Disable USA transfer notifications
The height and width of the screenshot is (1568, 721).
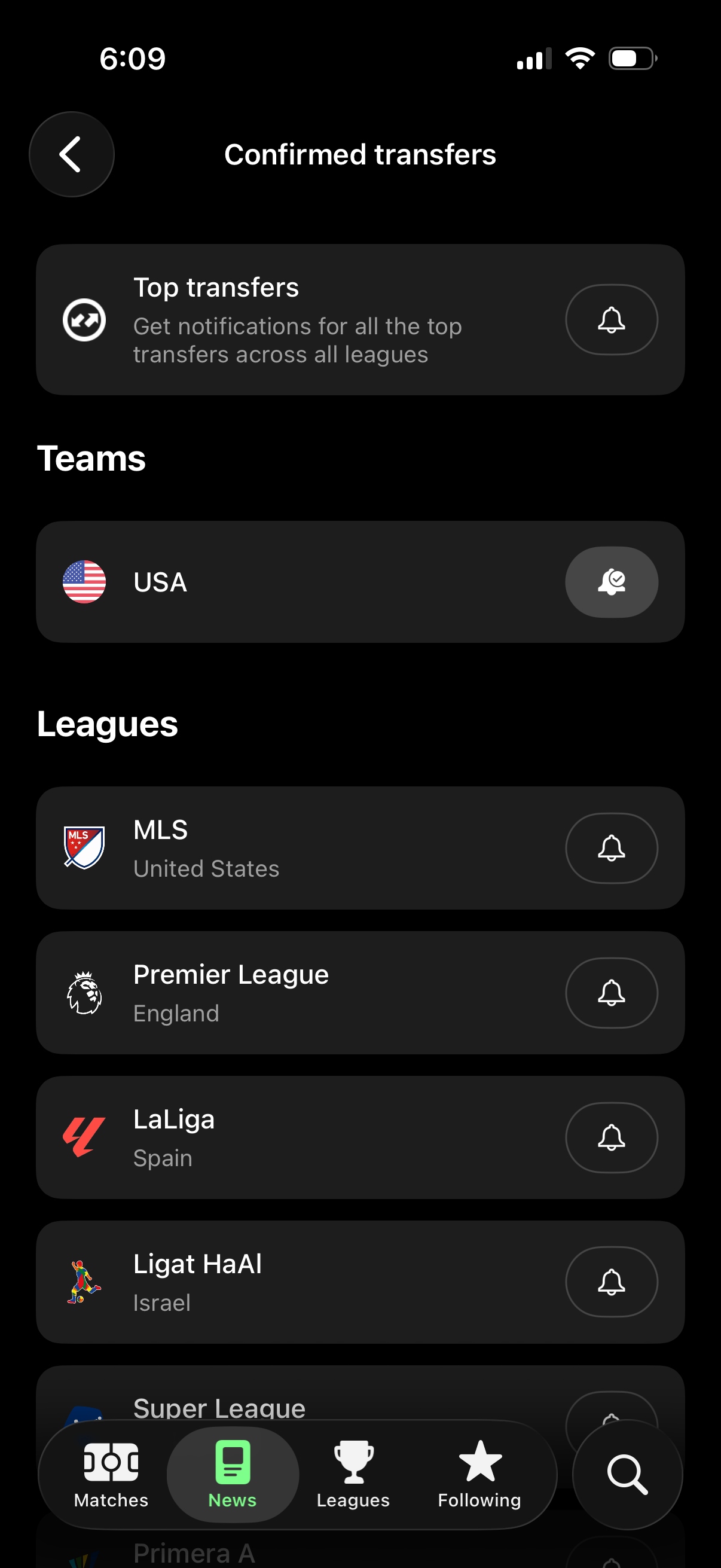click(x=612, y=582)
